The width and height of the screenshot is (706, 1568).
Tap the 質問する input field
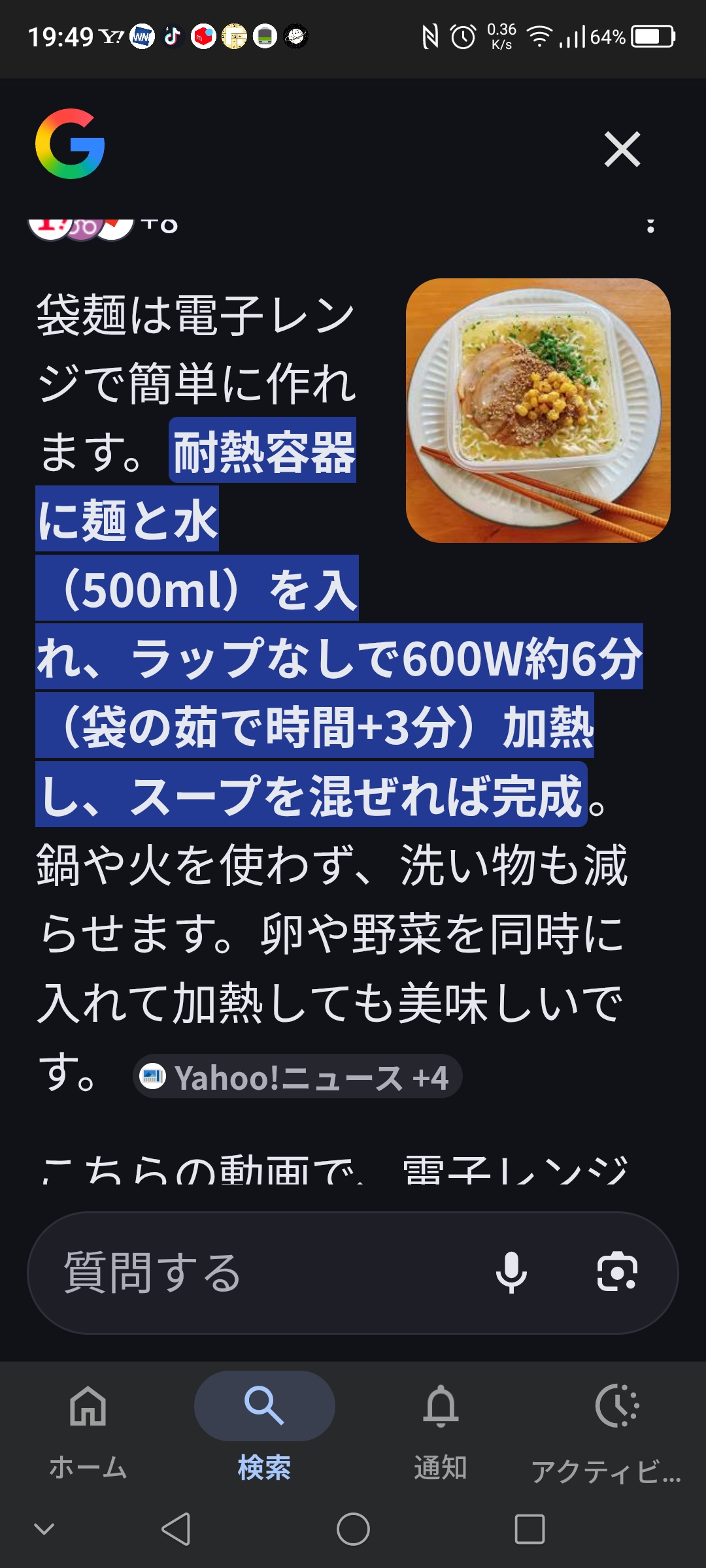pyautogui.click(x=261, y=1272)
